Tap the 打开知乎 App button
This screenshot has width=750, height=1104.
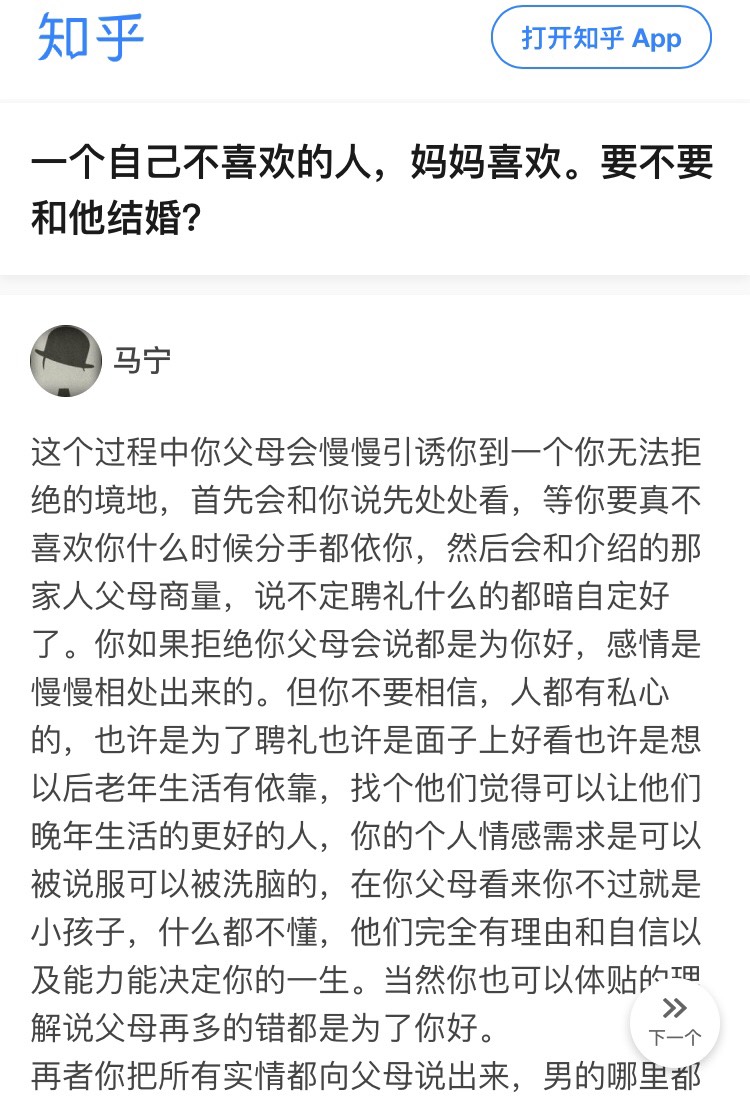click(x=601, y=39)
